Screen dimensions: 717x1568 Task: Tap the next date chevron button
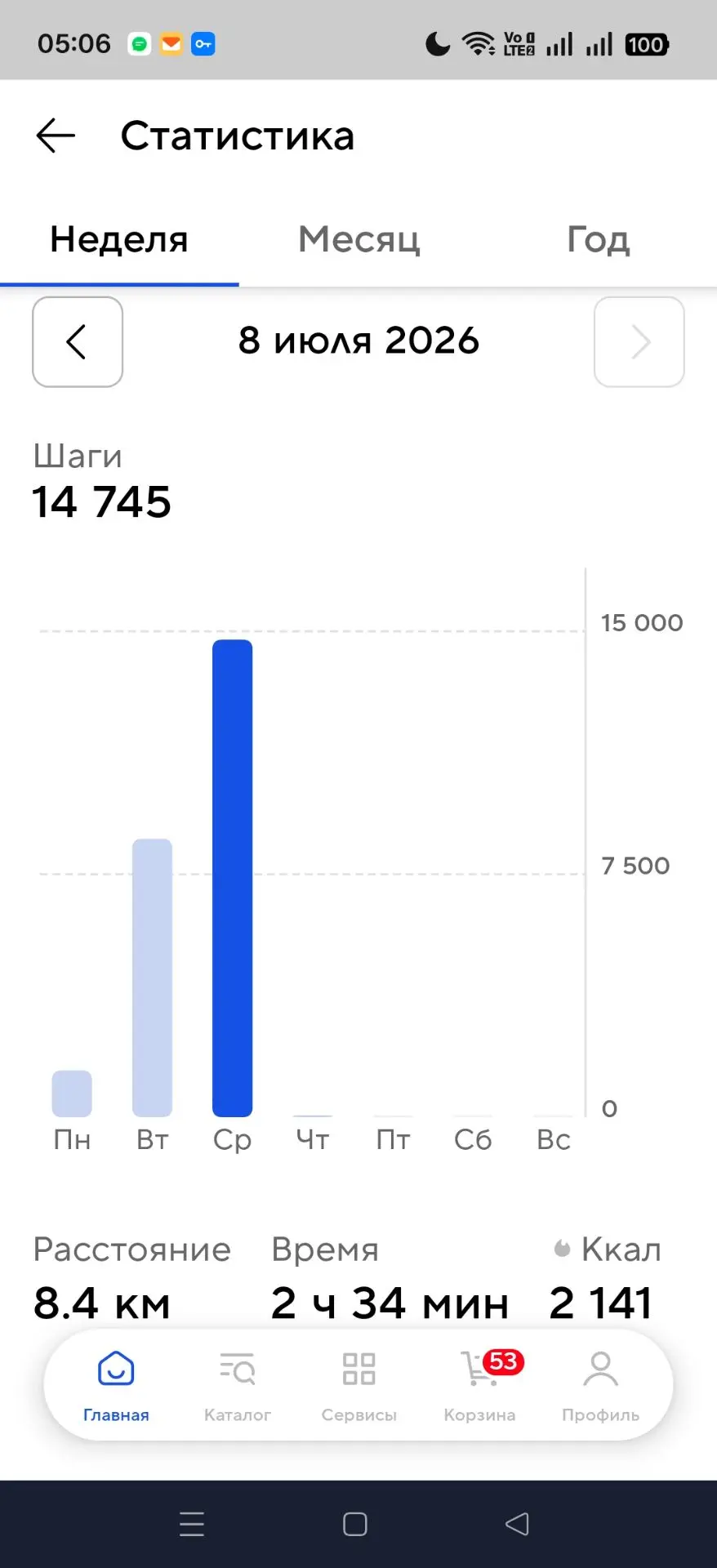[639, 341]
